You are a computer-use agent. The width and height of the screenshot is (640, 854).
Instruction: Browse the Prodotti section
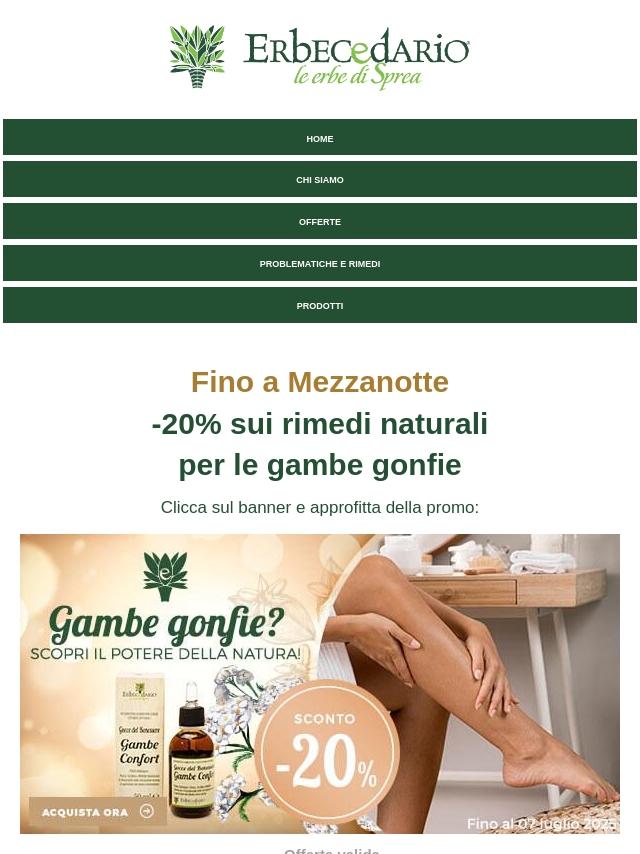tap(320, 306)
